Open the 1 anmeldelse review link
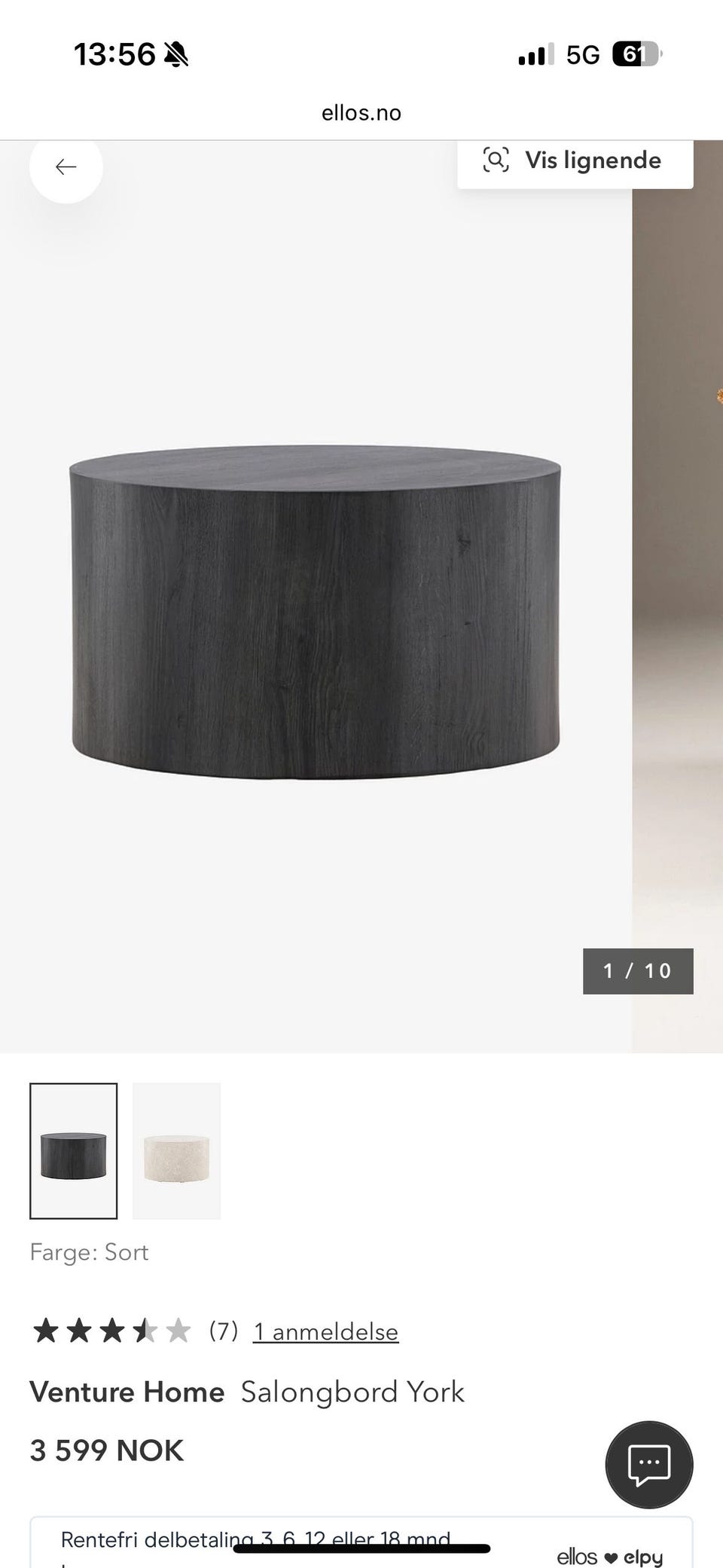This screenshot has height=1568, width=723. tap(325, 1331)
